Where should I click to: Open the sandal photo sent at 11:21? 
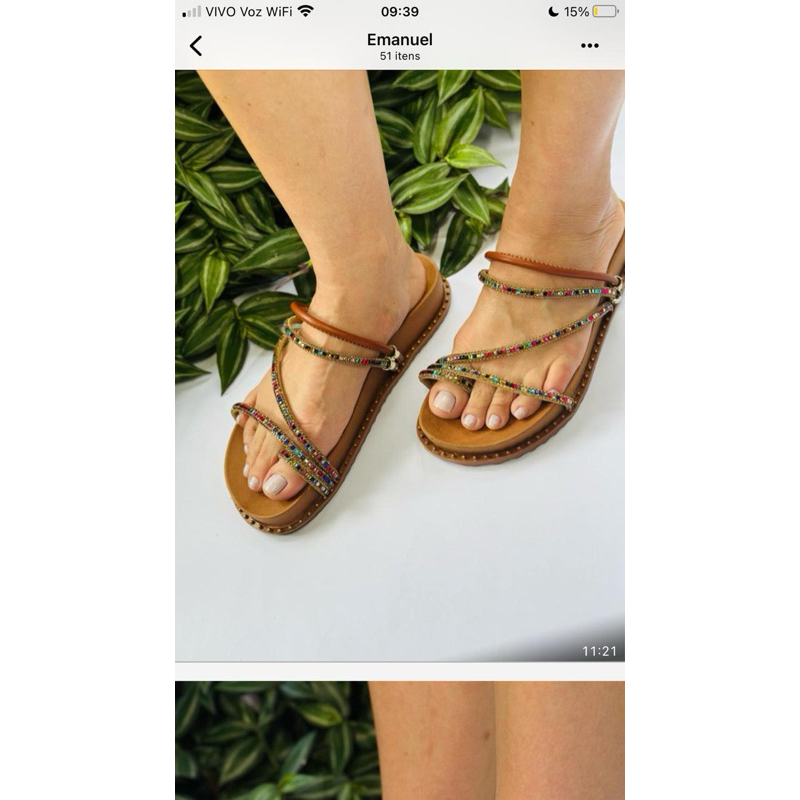(x=400, y=365)
